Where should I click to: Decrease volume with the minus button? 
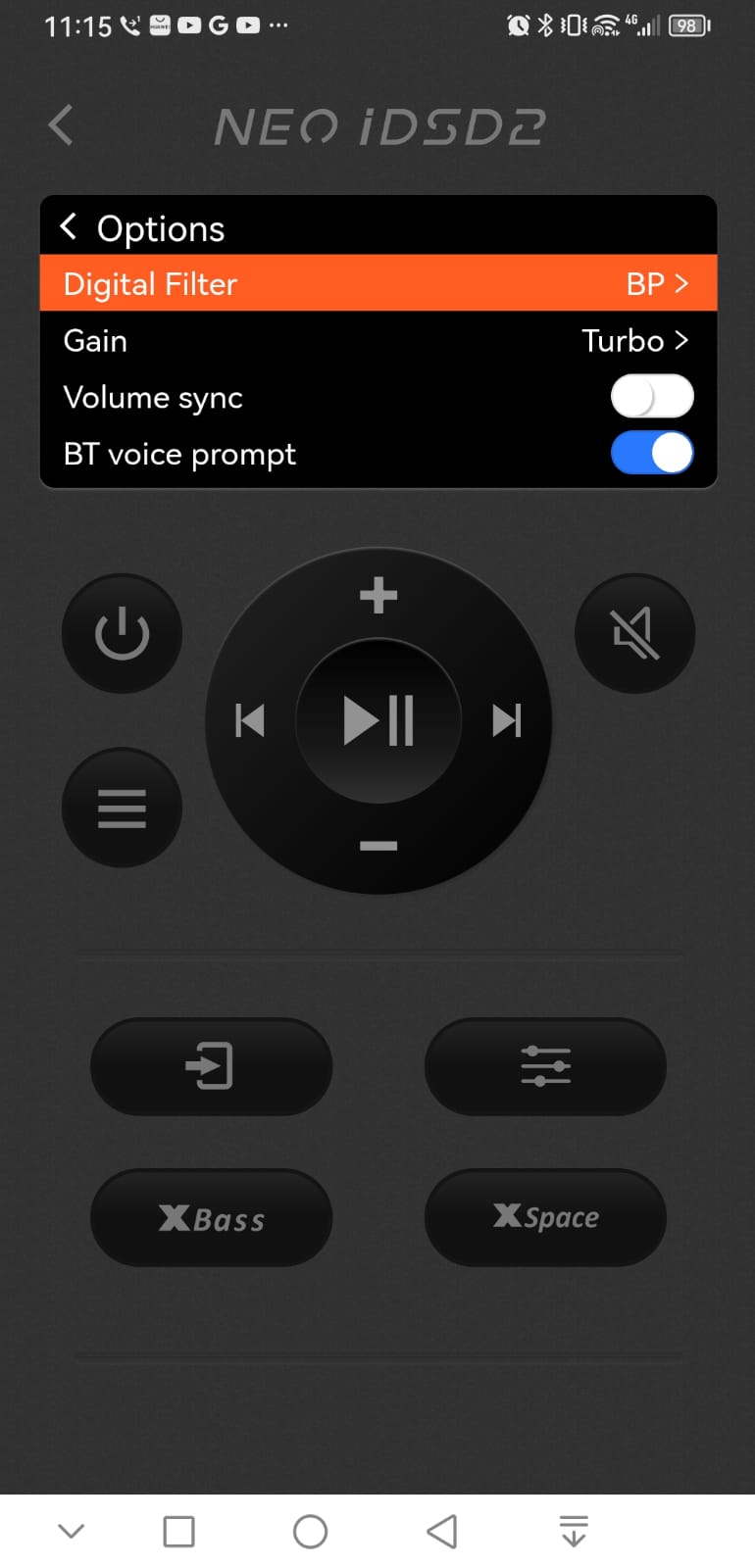tap(378, 846)
